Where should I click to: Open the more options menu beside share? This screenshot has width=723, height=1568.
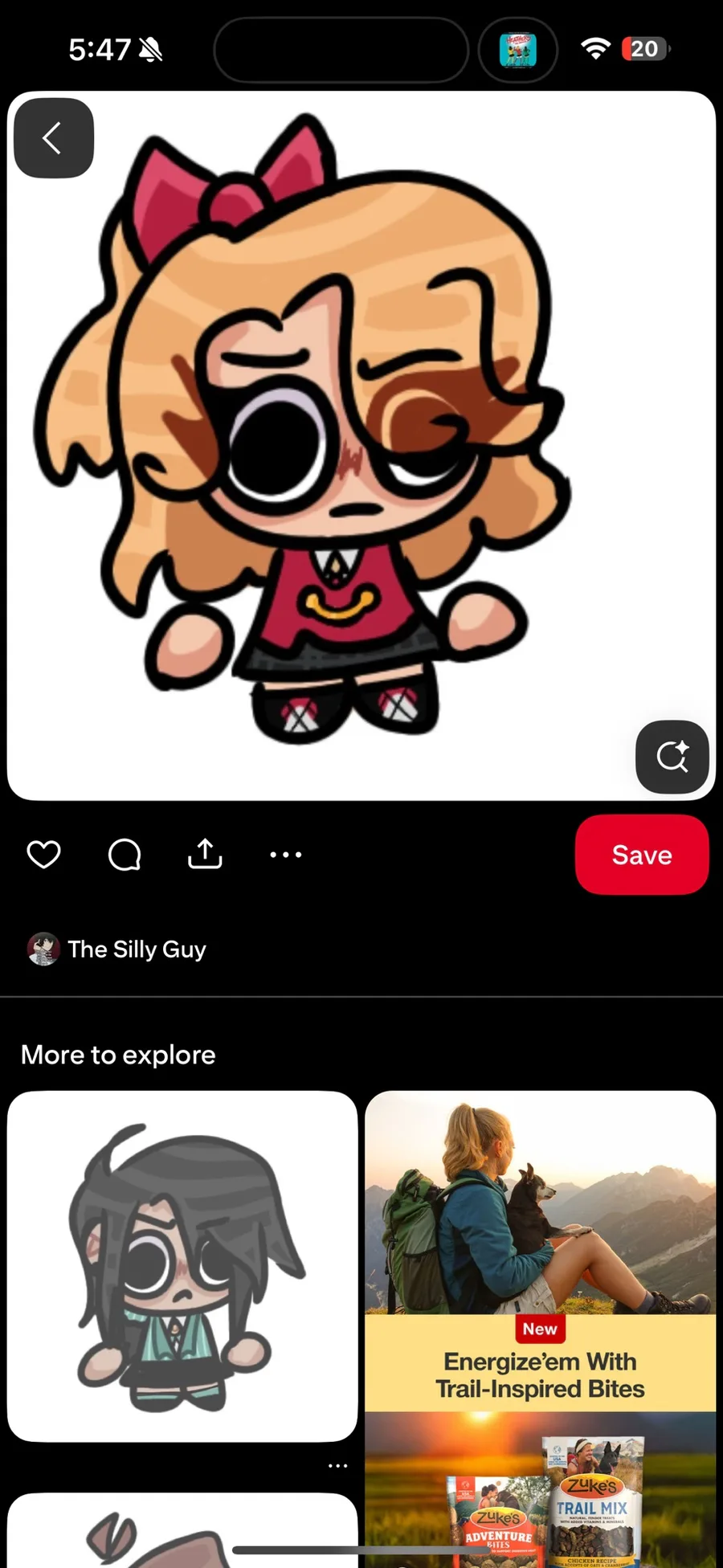pos(286,855)
